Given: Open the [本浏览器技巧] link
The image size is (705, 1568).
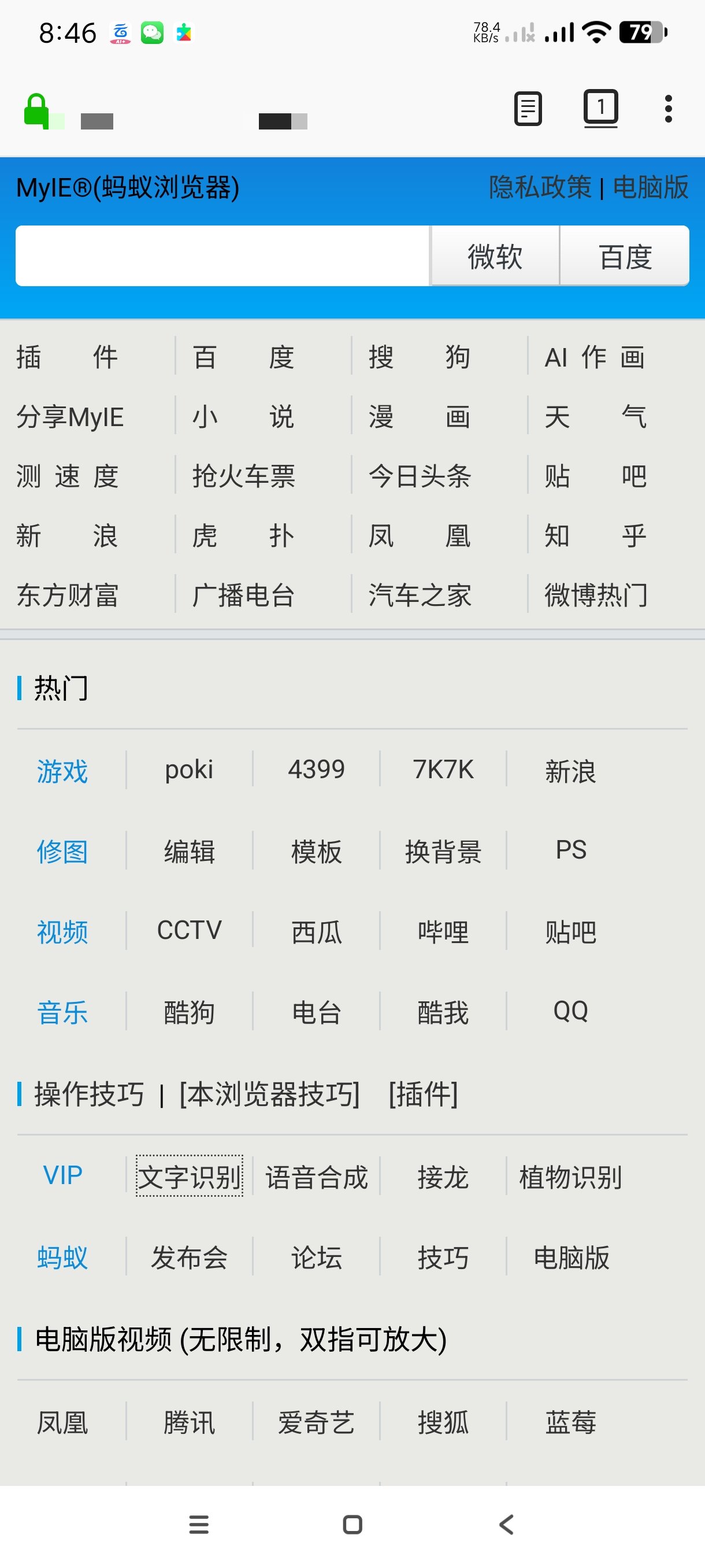Looking at the screenshot, I should [x=269, y=1094].
